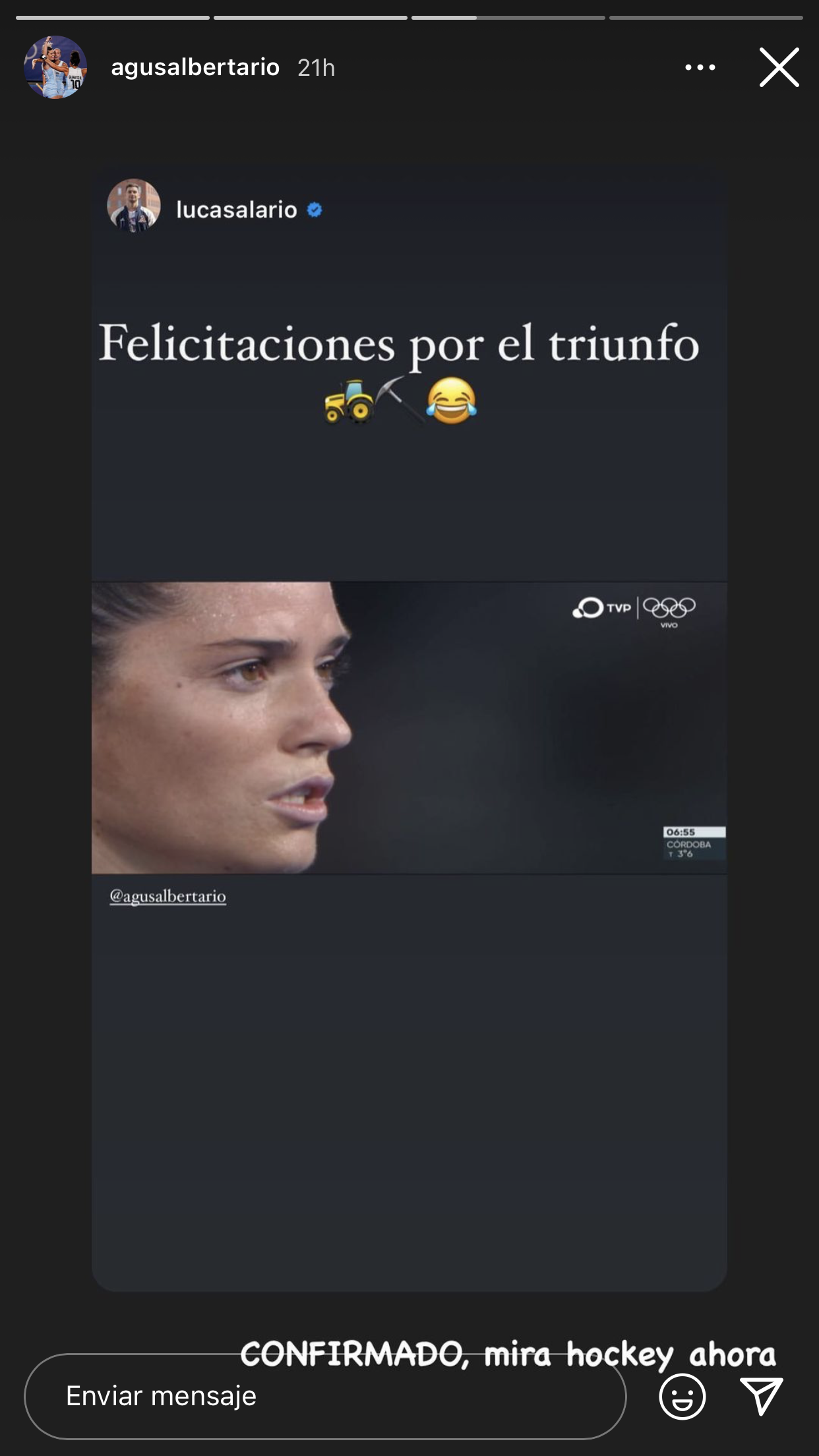
Task: Open agusalbertario's profile picture
Action: tap(55, 67)
